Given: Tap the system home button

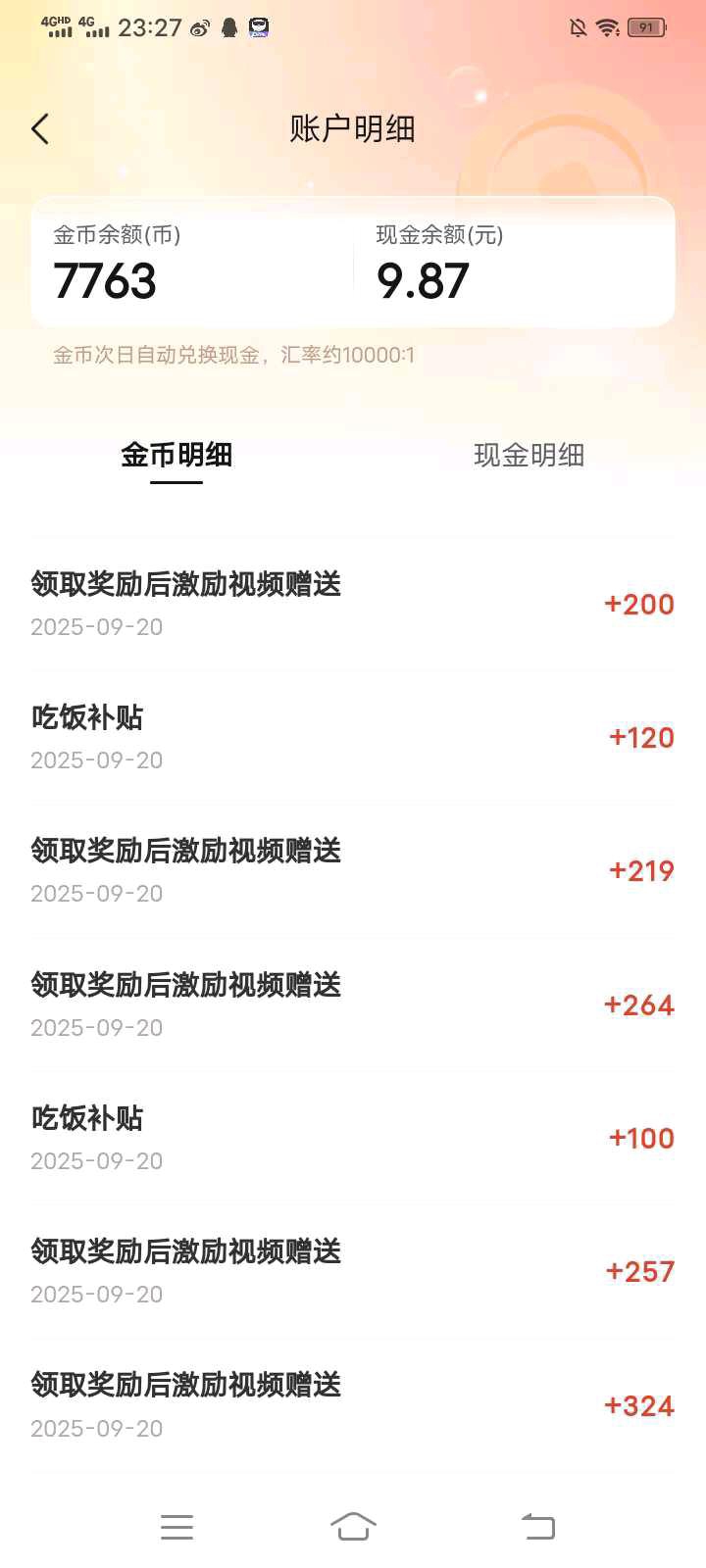Looking at the screenshot, I should click(353, 1526).
